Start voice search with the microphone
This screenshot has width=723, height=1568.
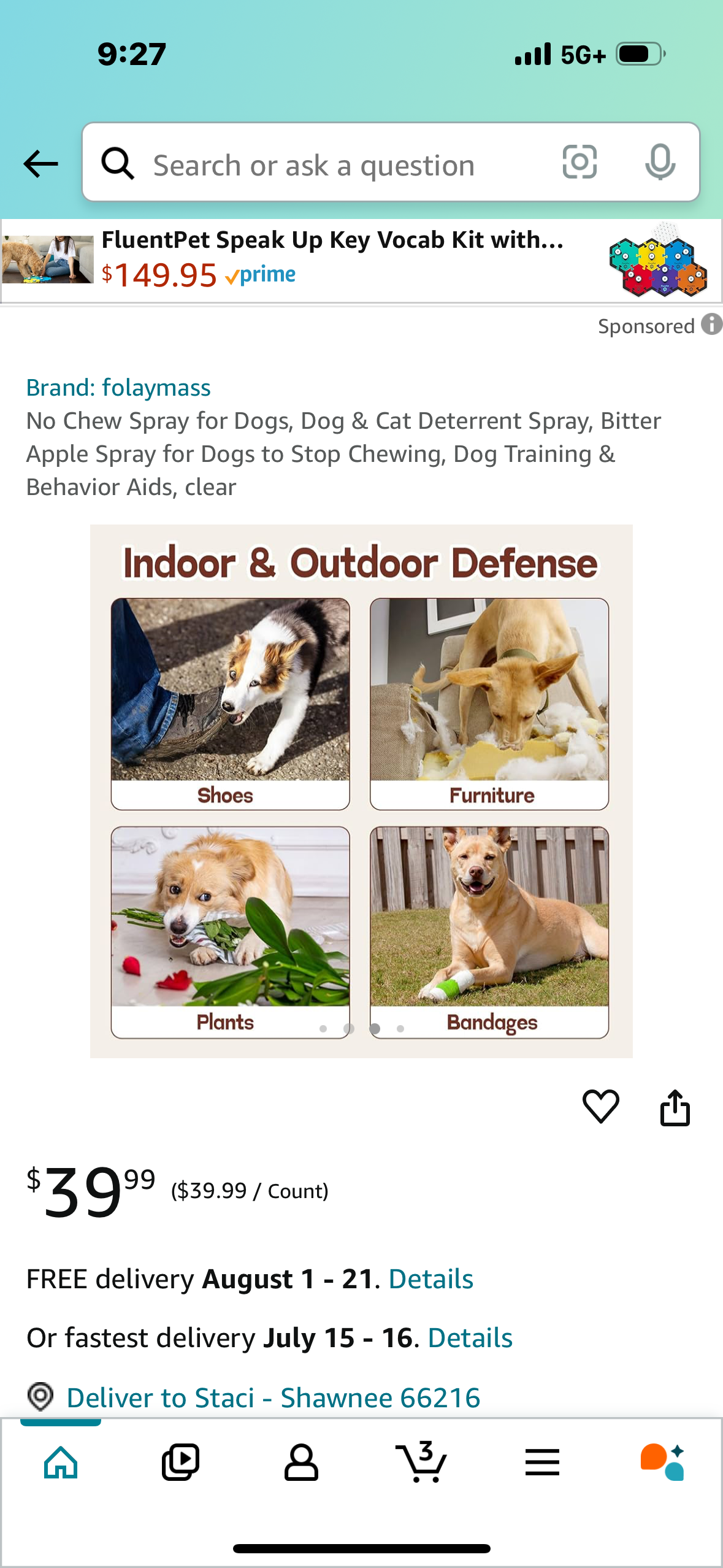click(x=660, y=163)
